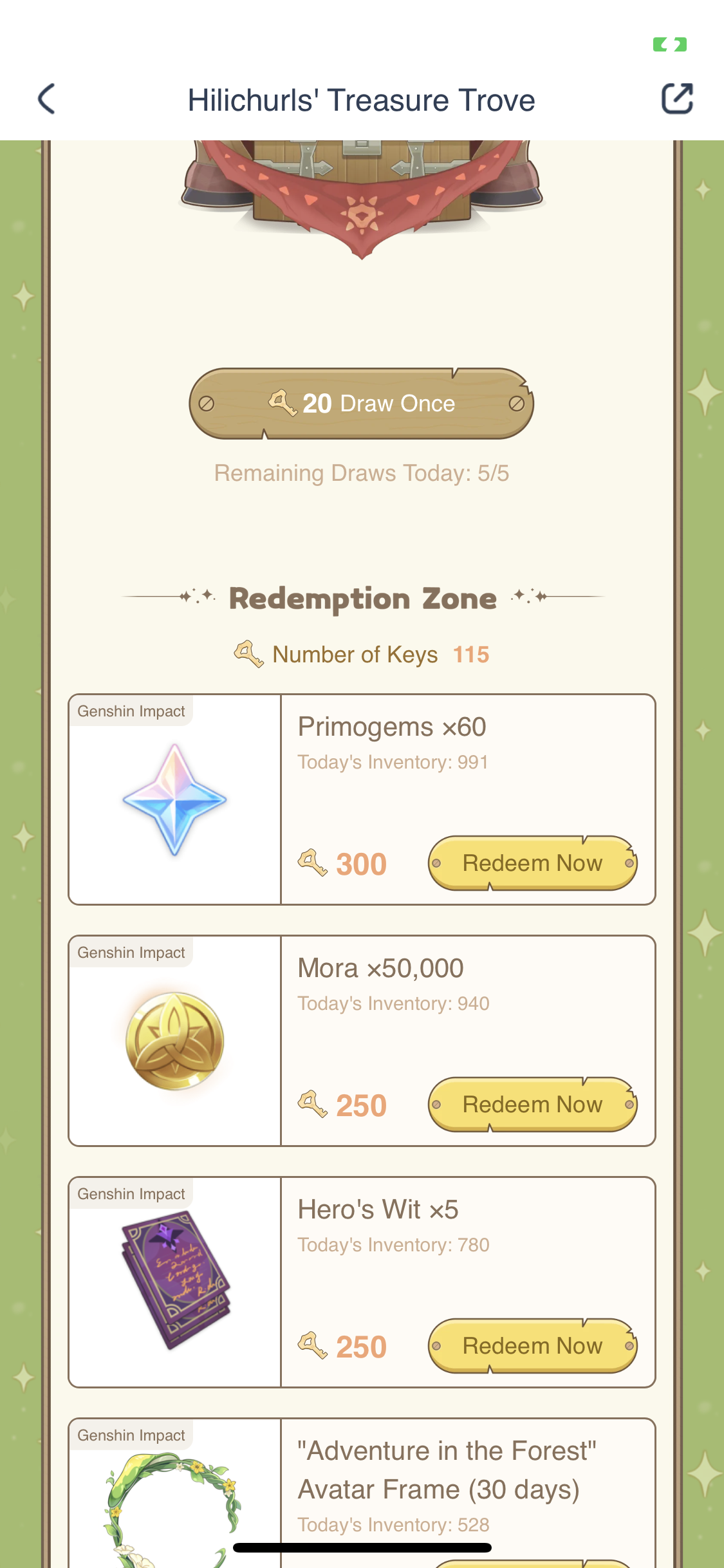This screenshot has height=1568, width=724.
Task: Tap the Mora coin thumbnail
Action: [x=174, y=1040]
